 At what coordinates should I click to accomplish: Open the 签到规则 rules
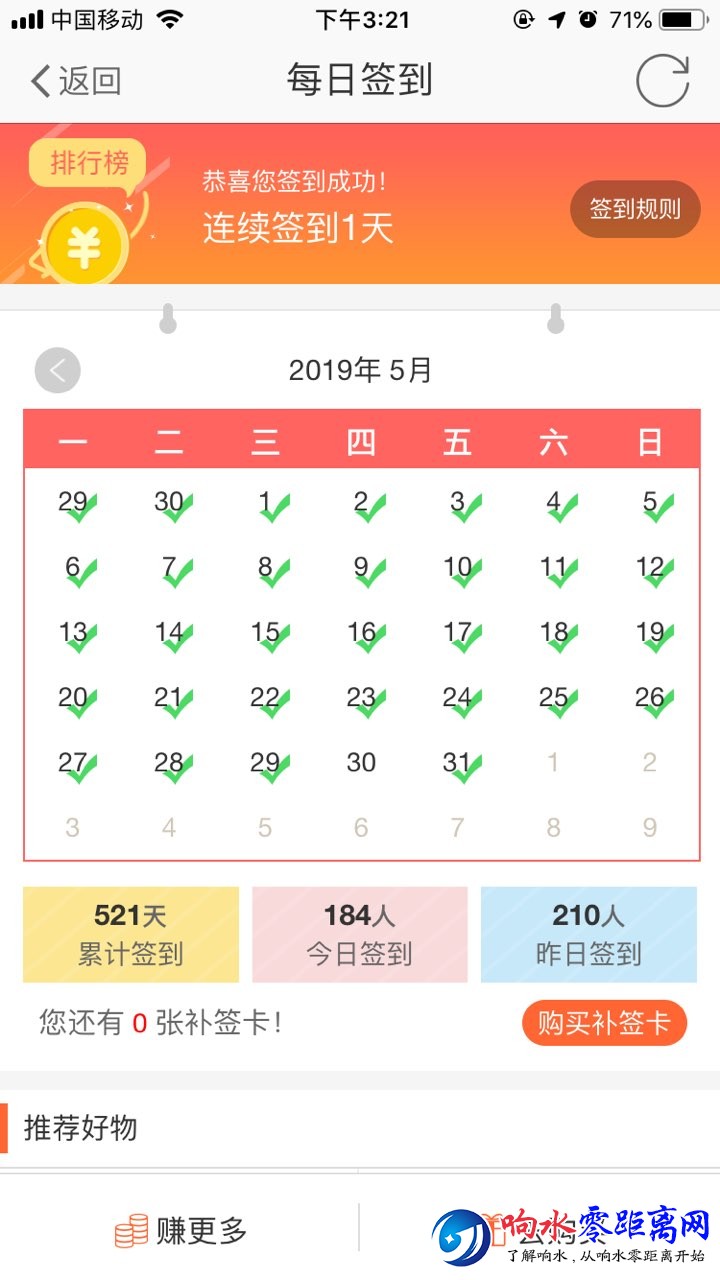click(x=635, y=209)
